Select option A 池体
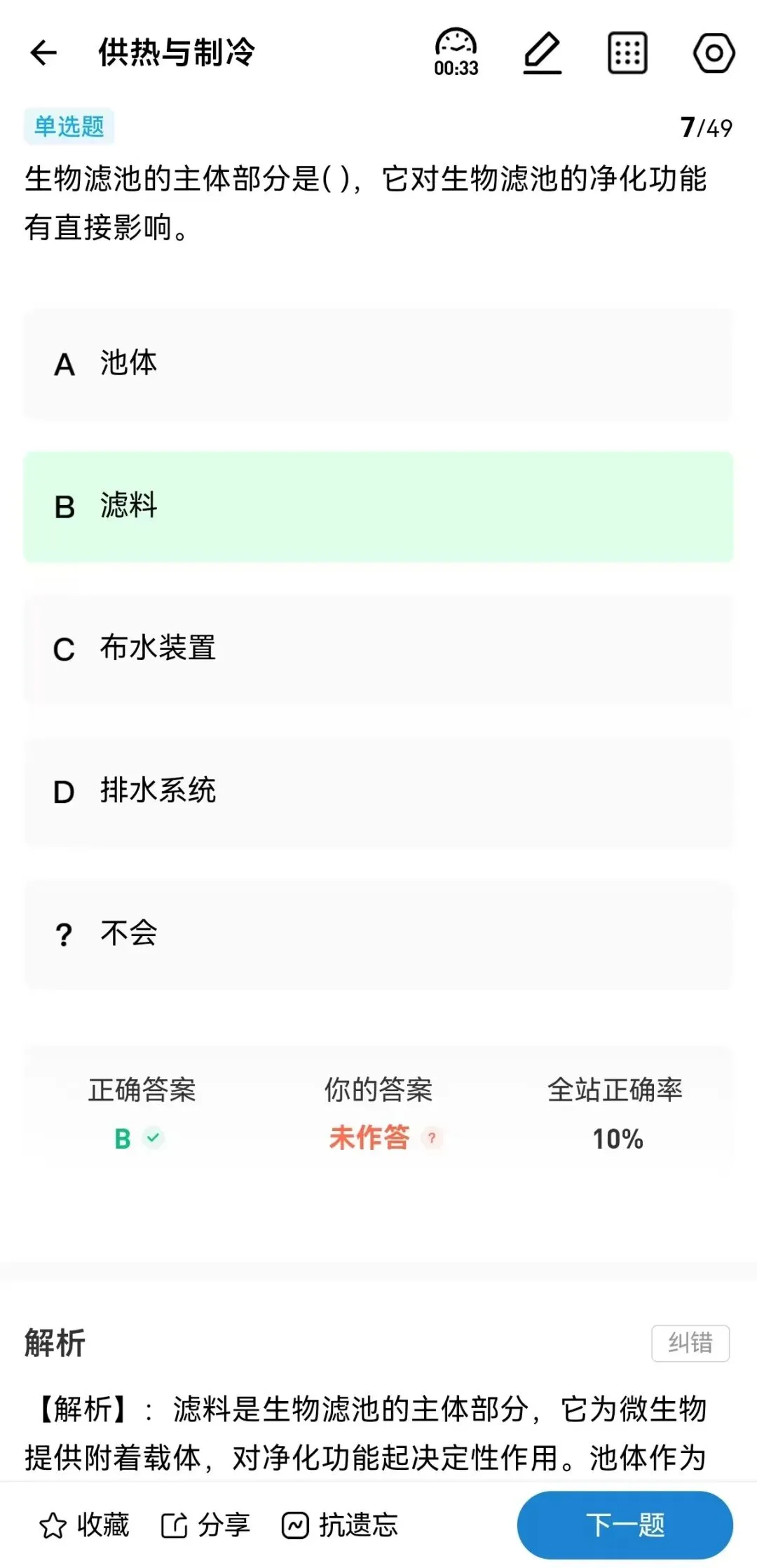The height and width of the screenshot is (1568, 757). [378, 364]
